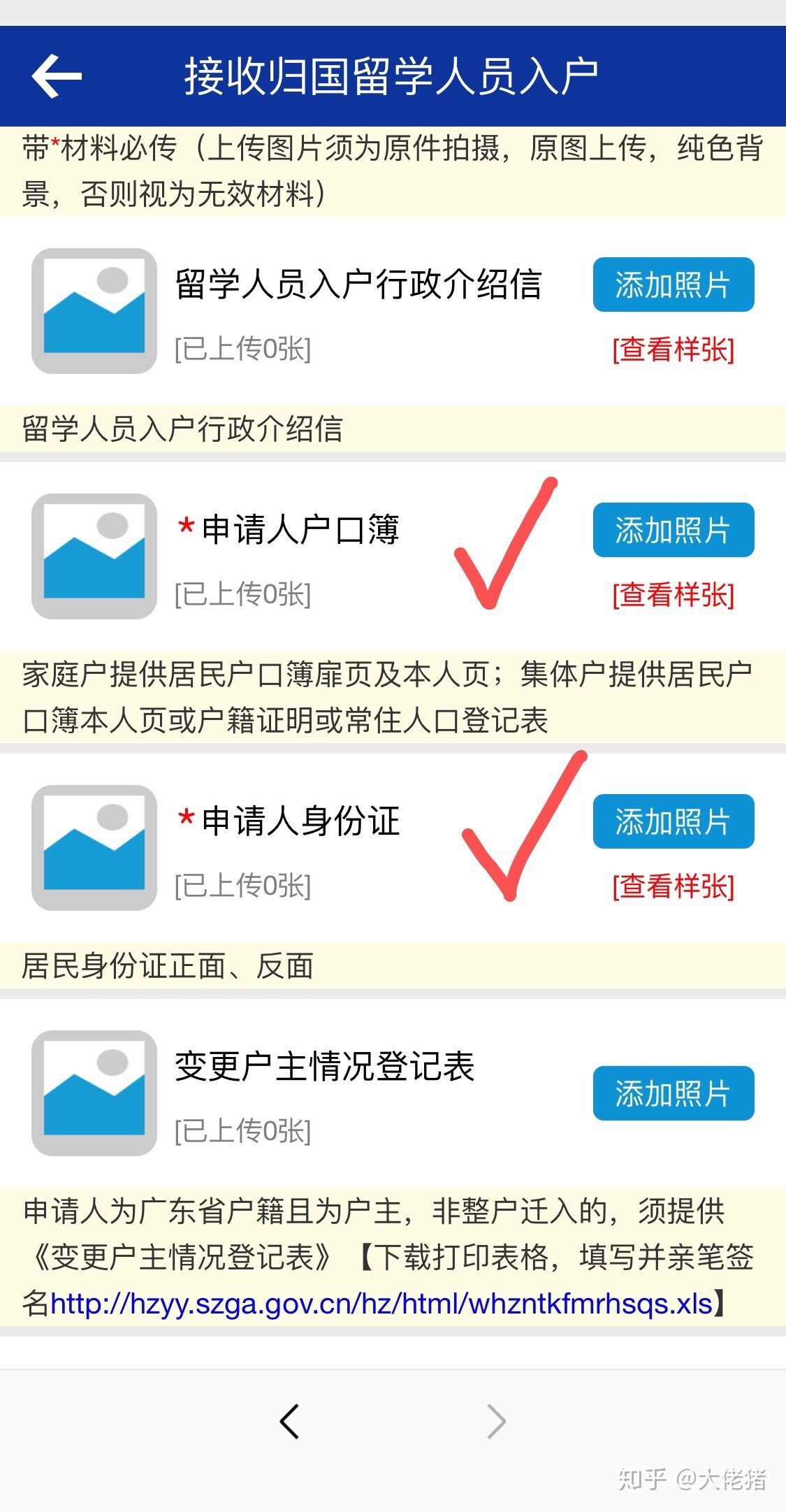The width and height of the screenshot is (786, 1512).
Task: Open the 申请人身份证 image placeholder
Action: pyautogui.click(x=94, y=847)
